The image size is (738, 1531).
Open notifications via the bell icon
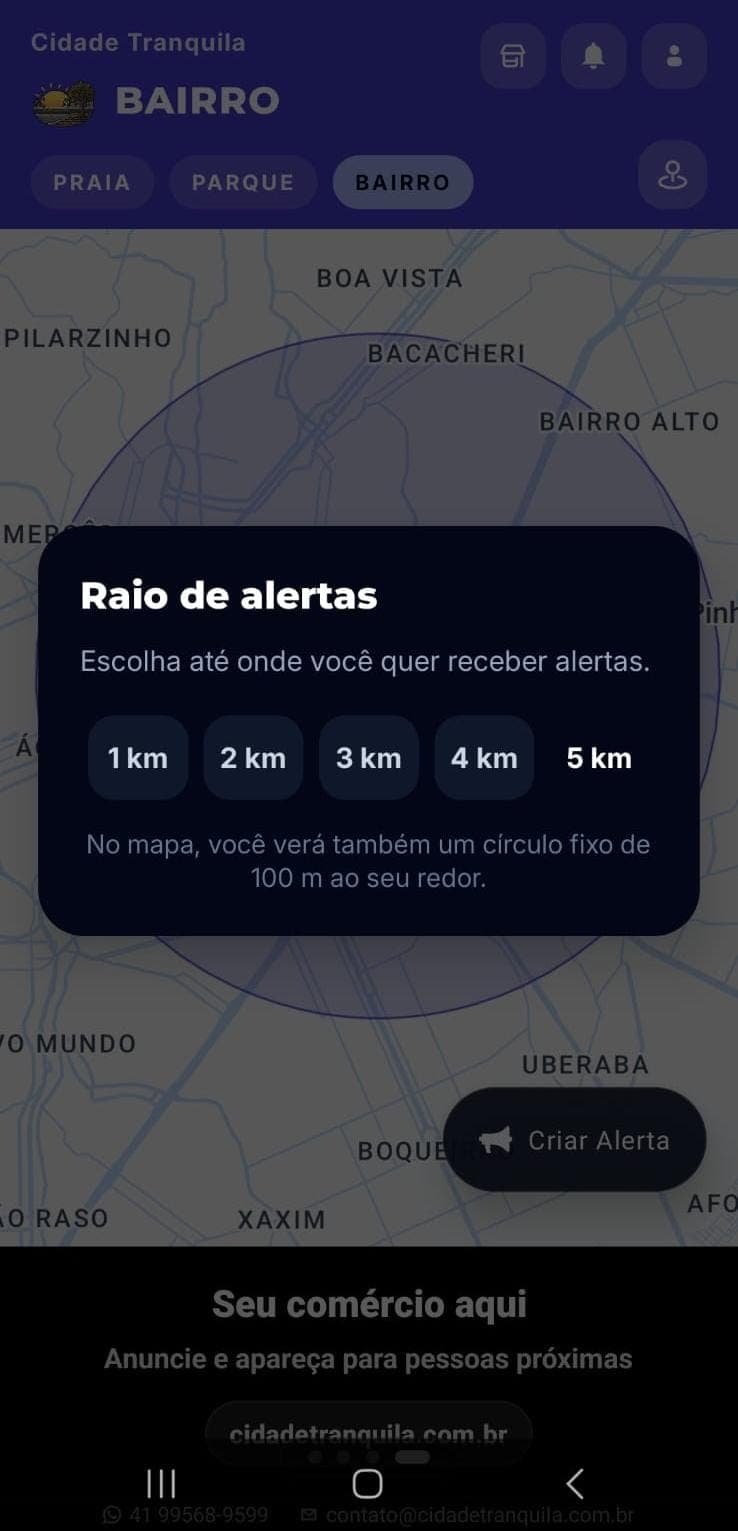click(x=593, y=56)
